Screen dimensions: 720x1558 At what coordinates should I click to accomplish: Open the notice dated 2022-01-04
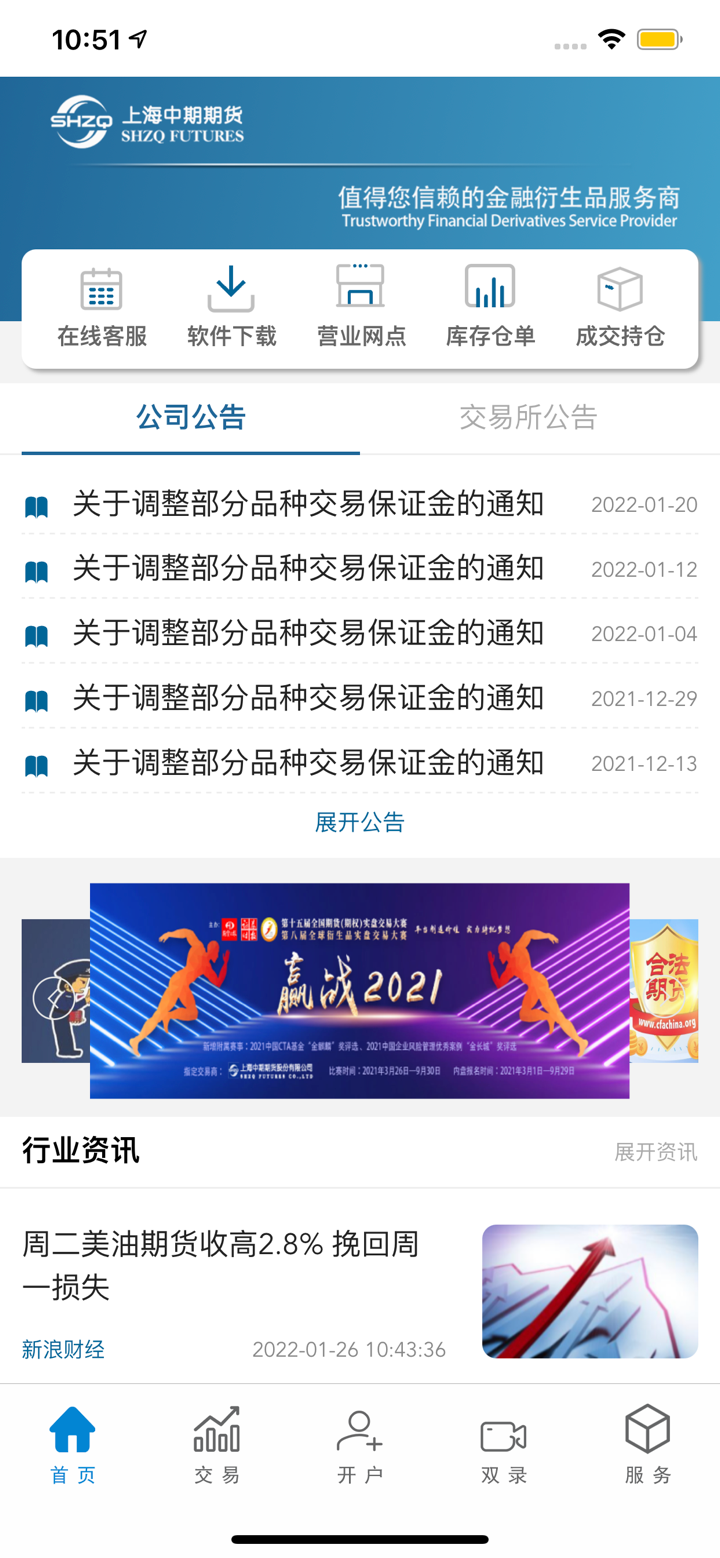[308, 633]
